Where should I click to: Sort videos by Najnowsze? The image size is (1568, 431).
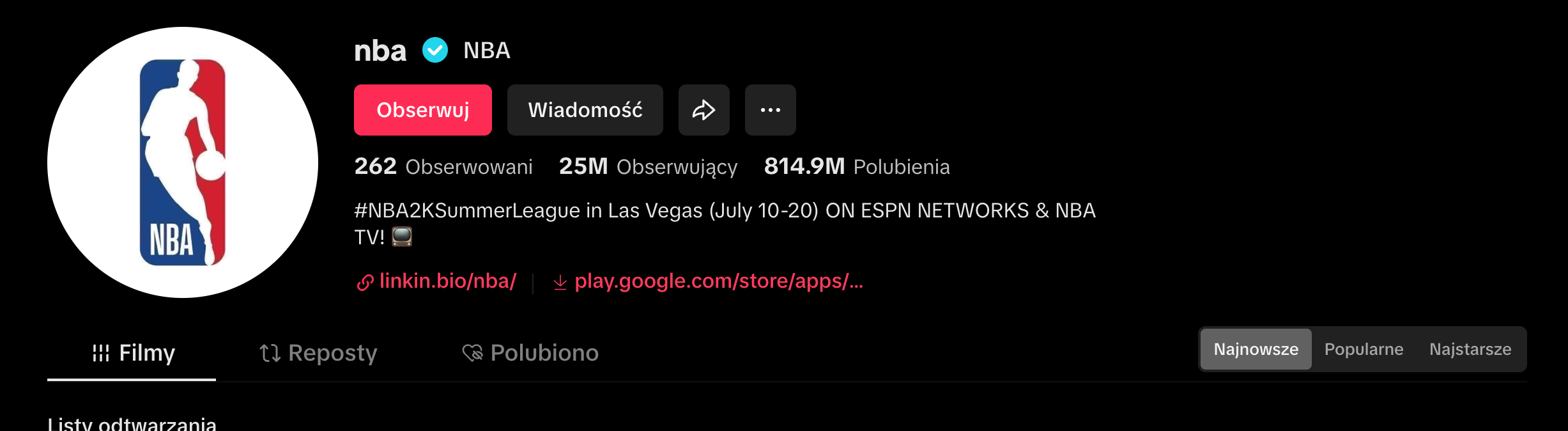(x=1256, y=349)
